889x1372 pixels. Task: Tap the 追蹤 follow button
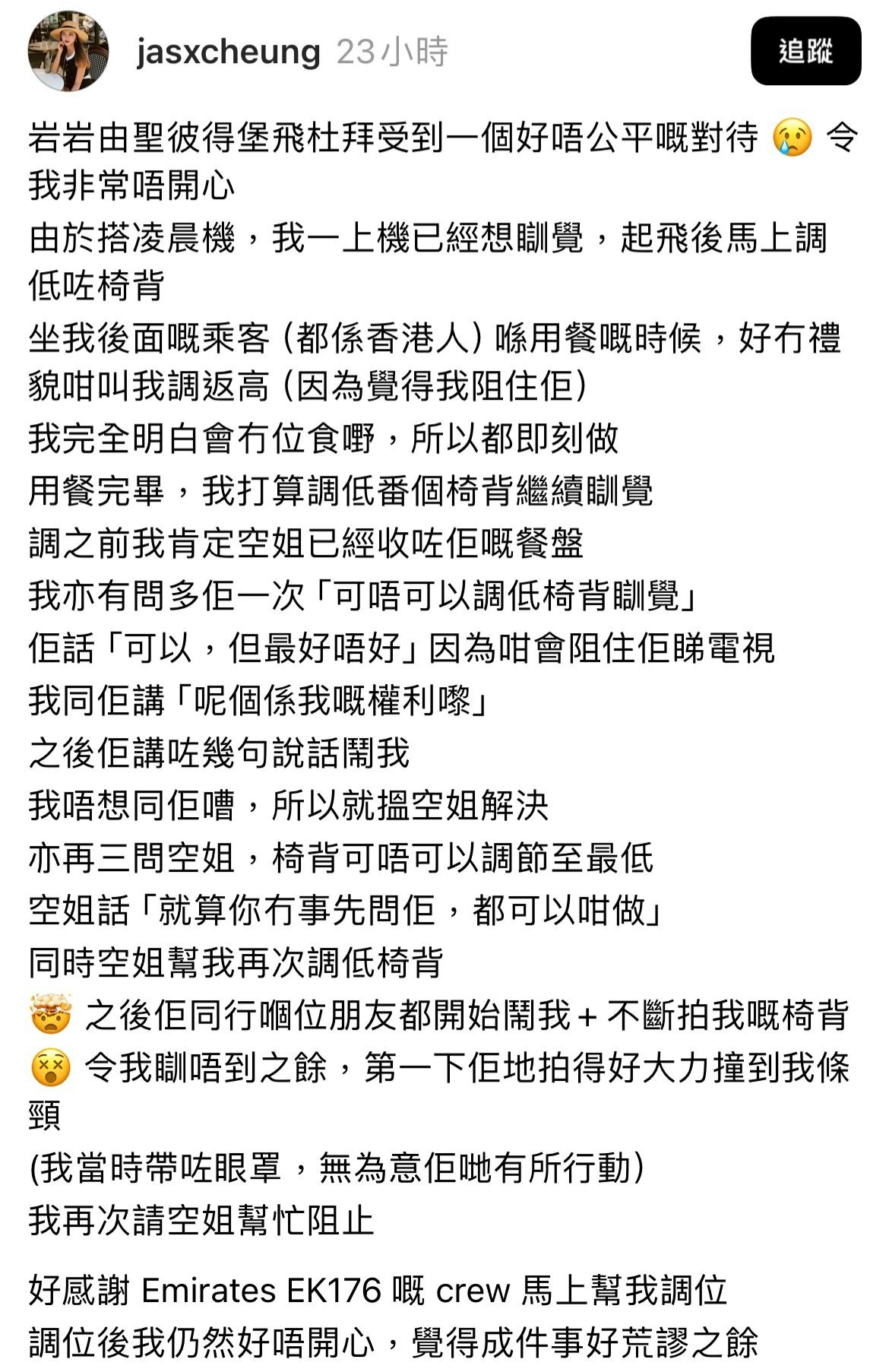coord(805,52)
